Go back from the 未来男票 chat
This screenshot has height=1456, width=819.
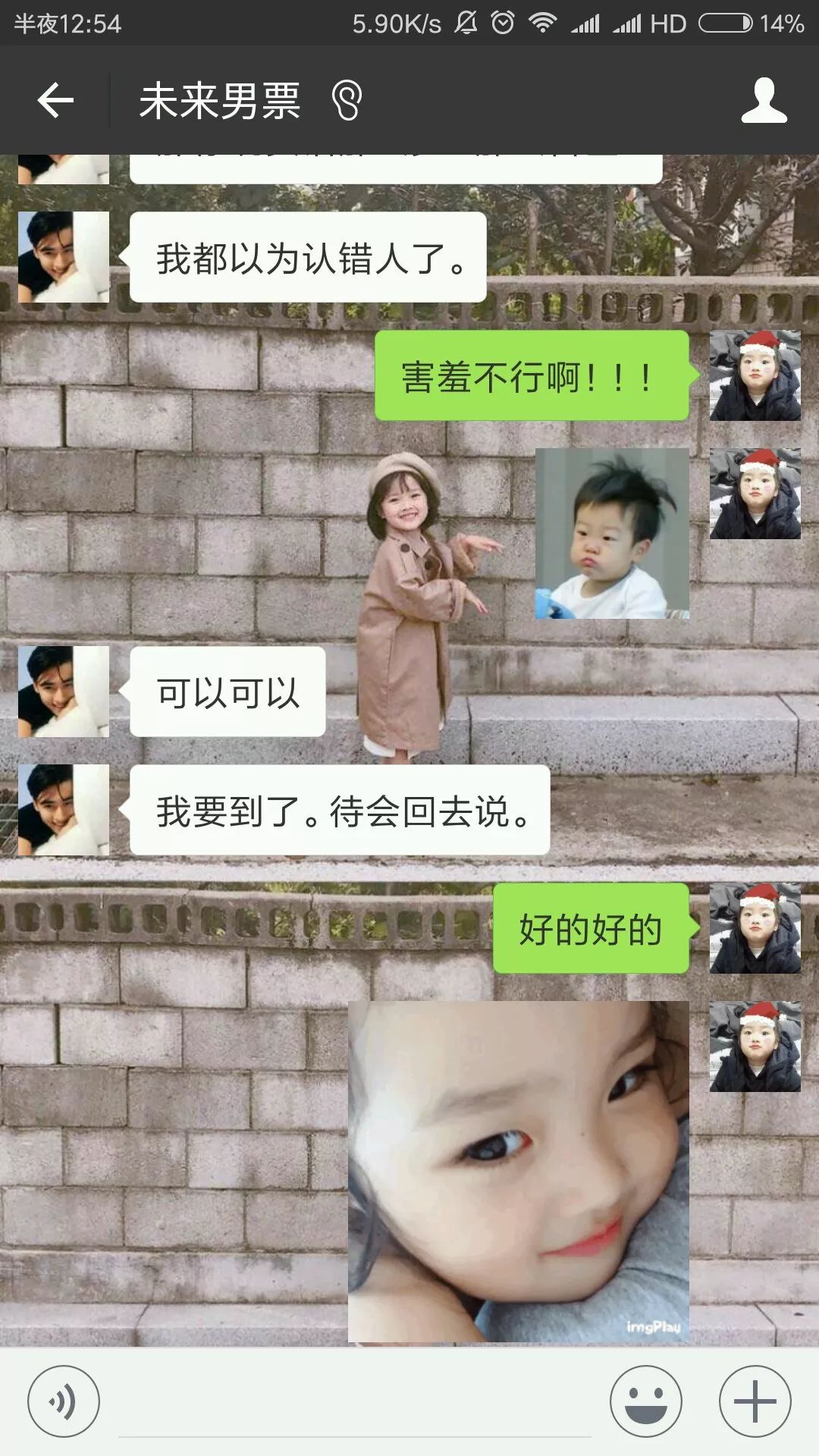pyautogui.click(x=55, y=100)
